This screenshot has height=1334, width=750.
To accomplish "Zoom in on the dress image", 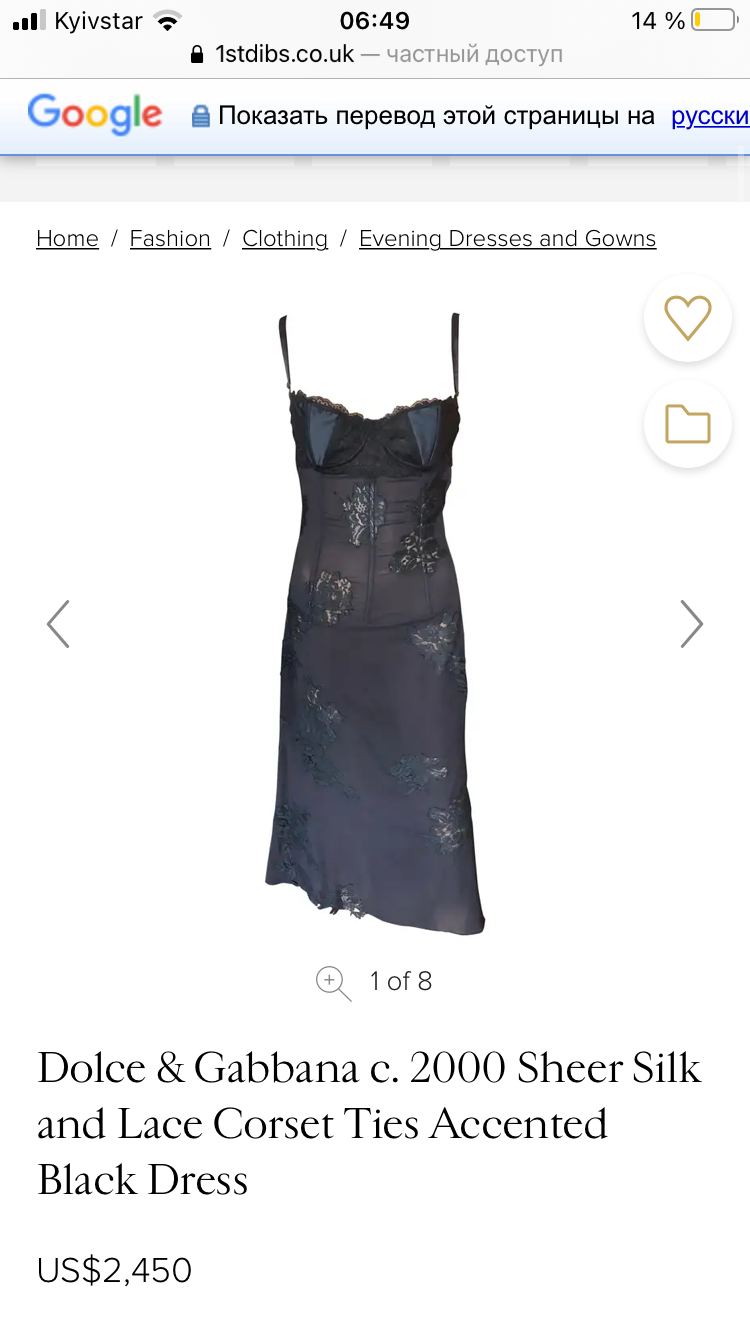I will (333, 982).
